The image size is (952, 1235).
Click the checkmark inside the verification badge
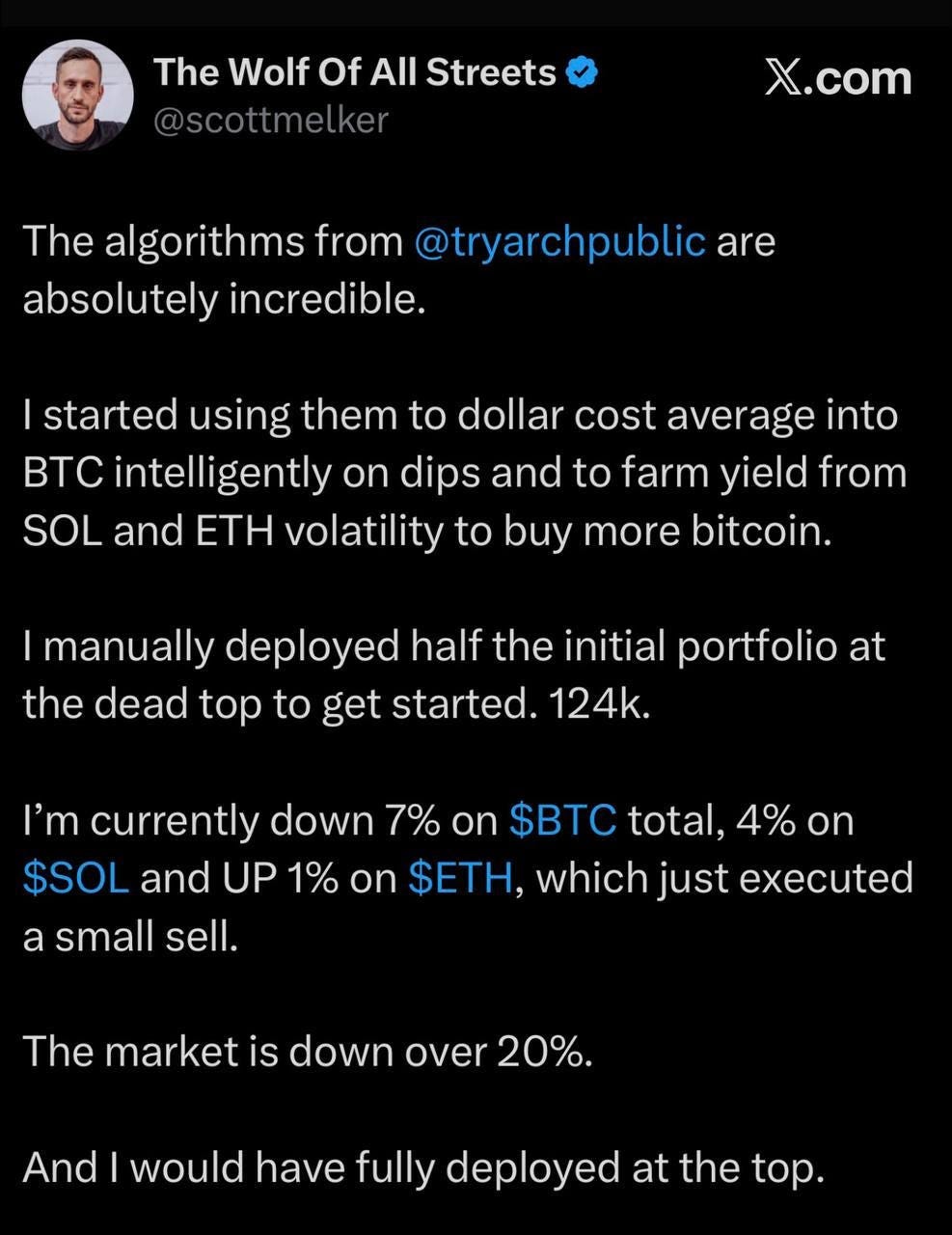point(581,69)
